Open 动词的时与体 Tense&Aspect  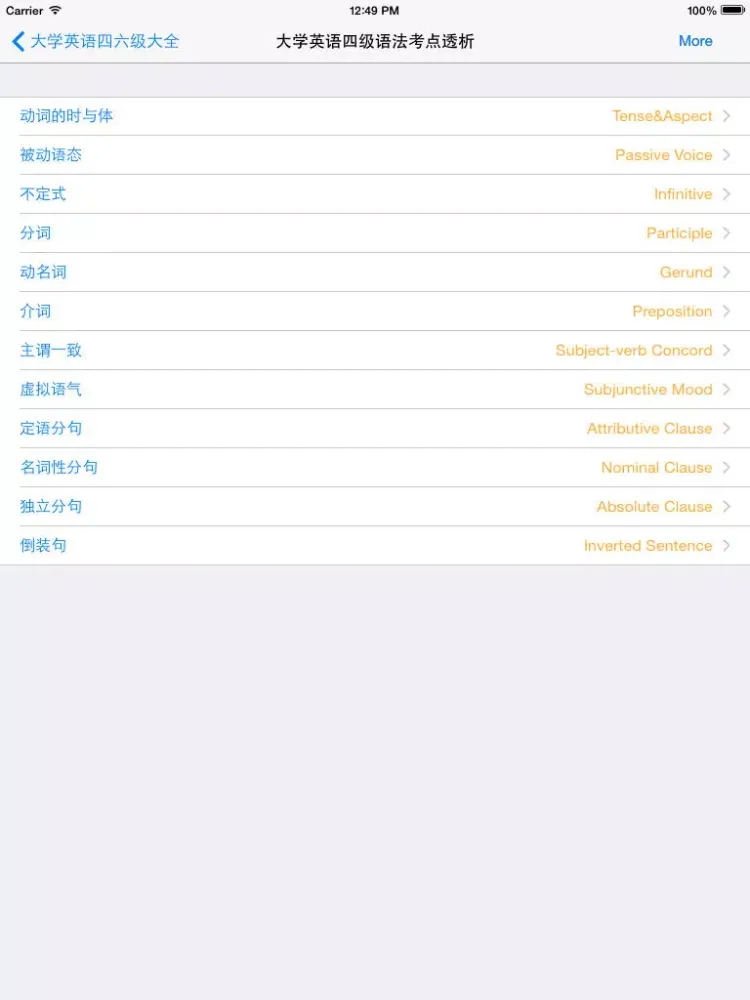pos(375,116)
